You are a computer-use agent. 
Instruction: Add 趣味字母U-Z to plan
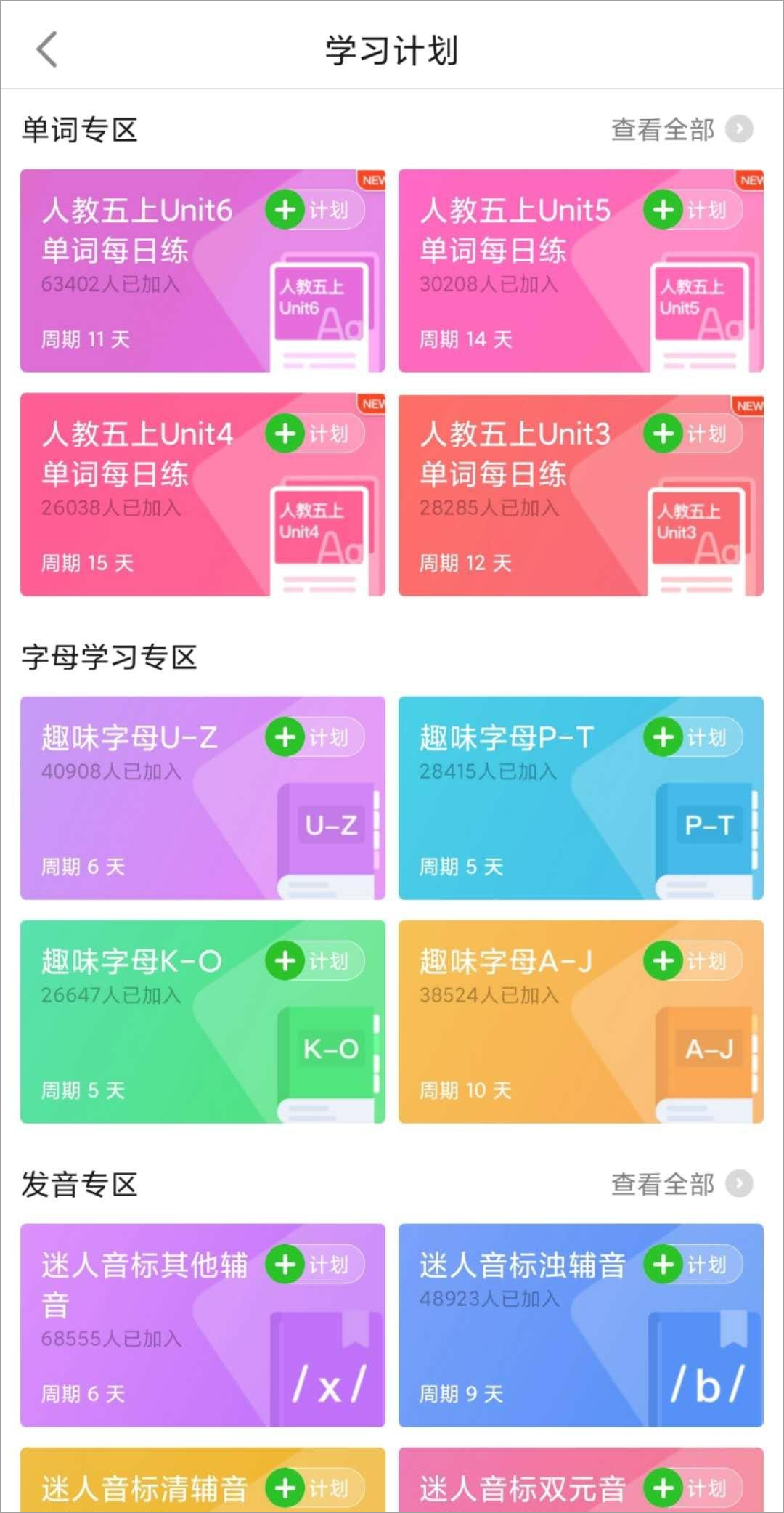coord(314,737)
